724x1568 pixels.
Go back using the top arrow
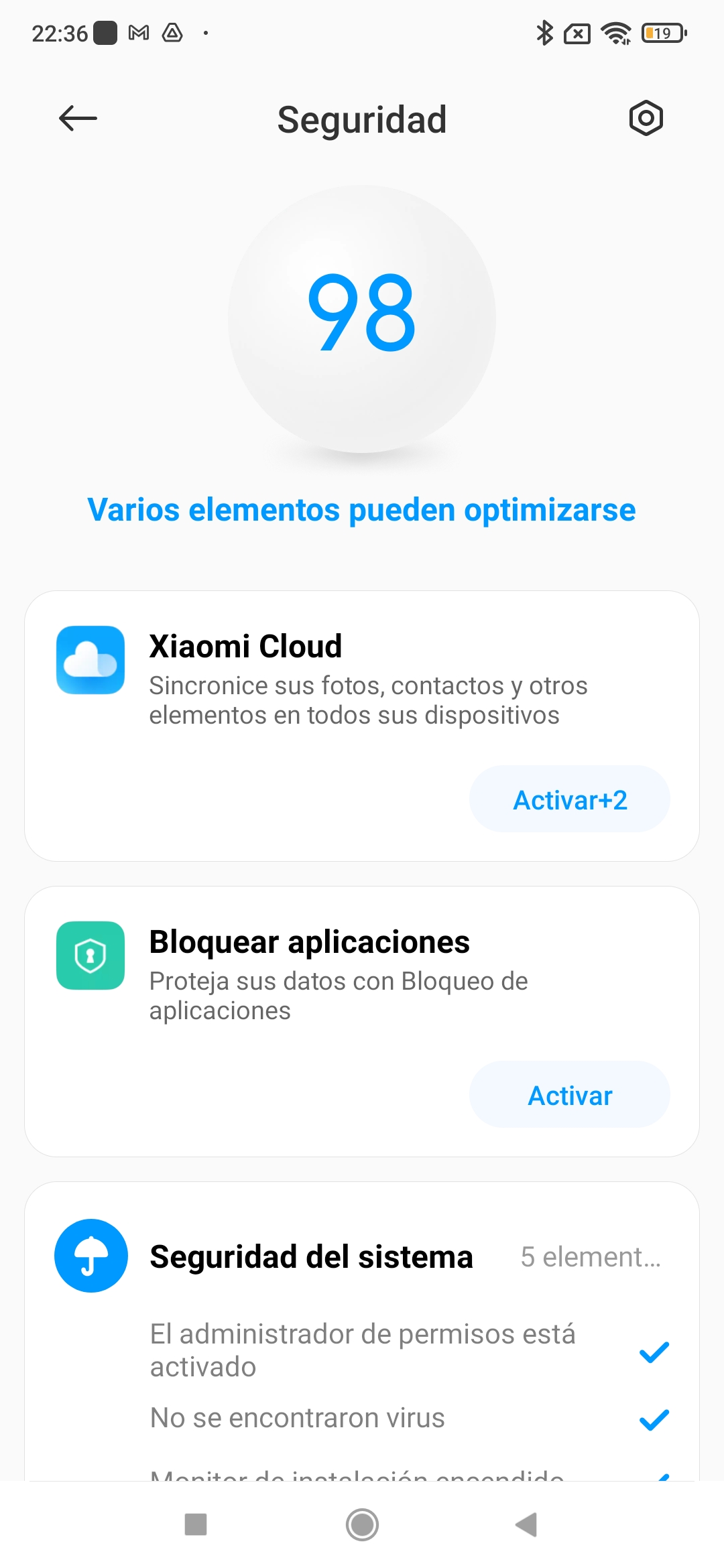(78, 119)
